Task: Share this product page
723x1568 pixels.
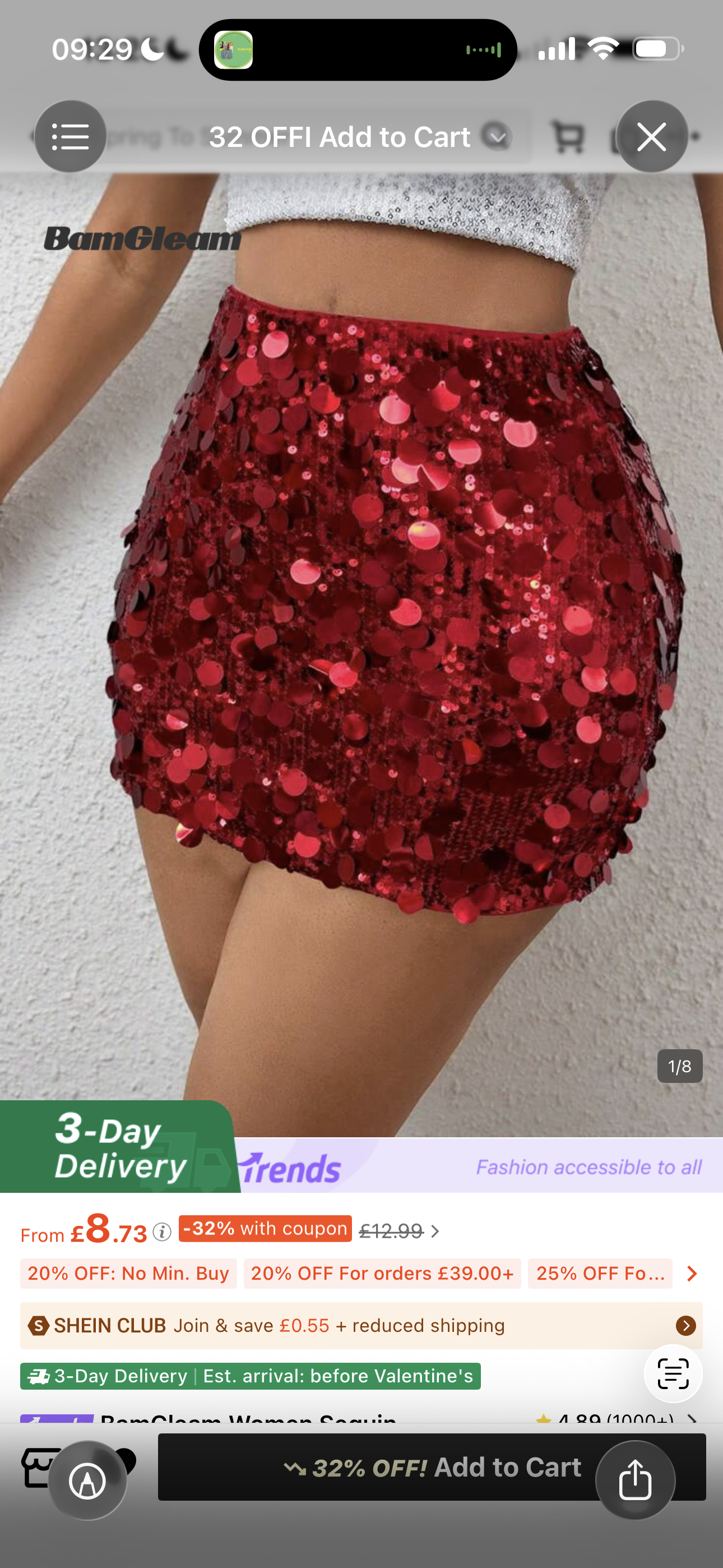Action: pos(635,1480)
